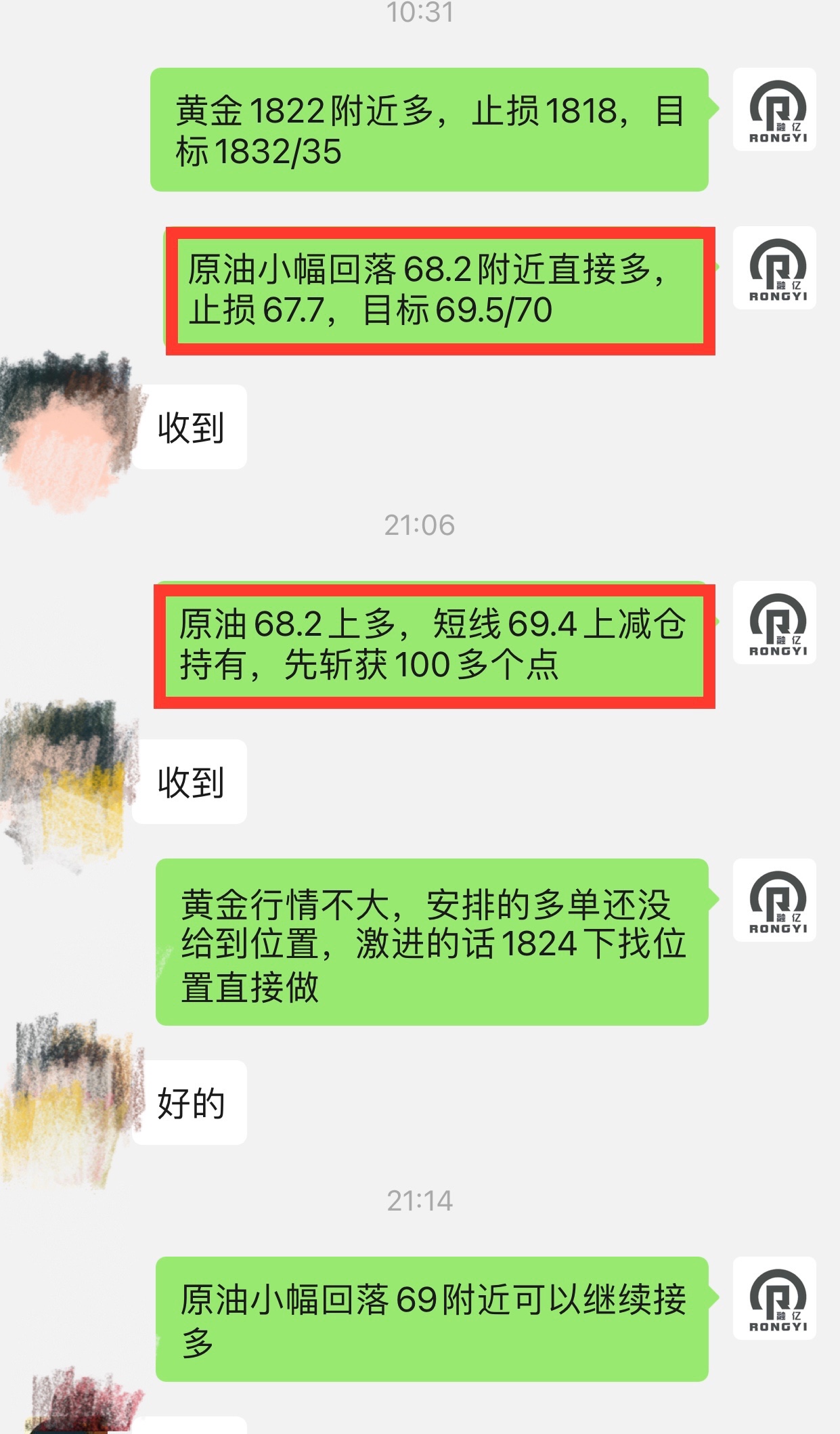Open sender avatar beside the 好的 reply
The image size is (840, 1434).
68,1102
